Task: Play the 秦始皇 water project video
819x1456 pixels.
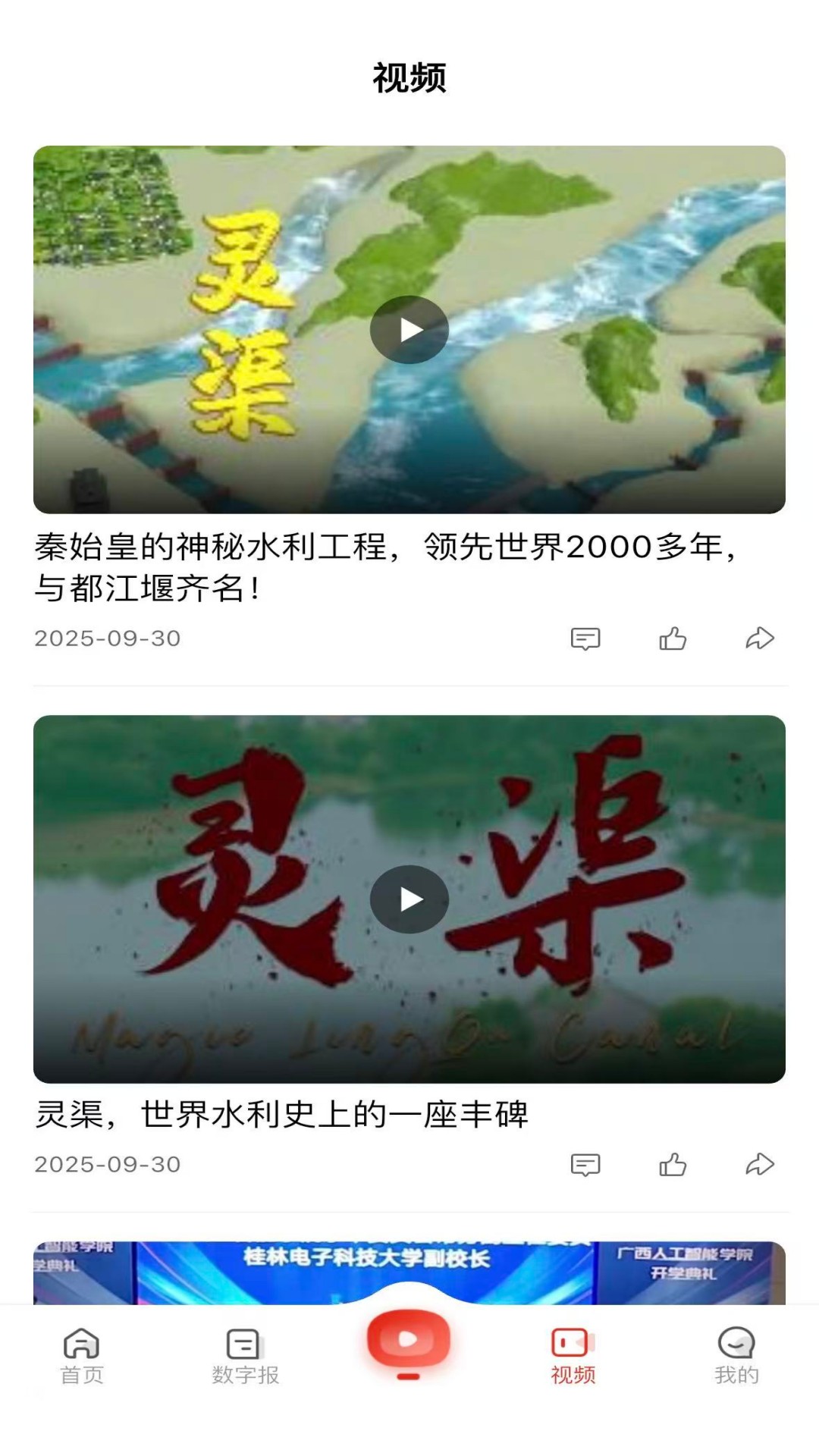Action: point(409,329)
